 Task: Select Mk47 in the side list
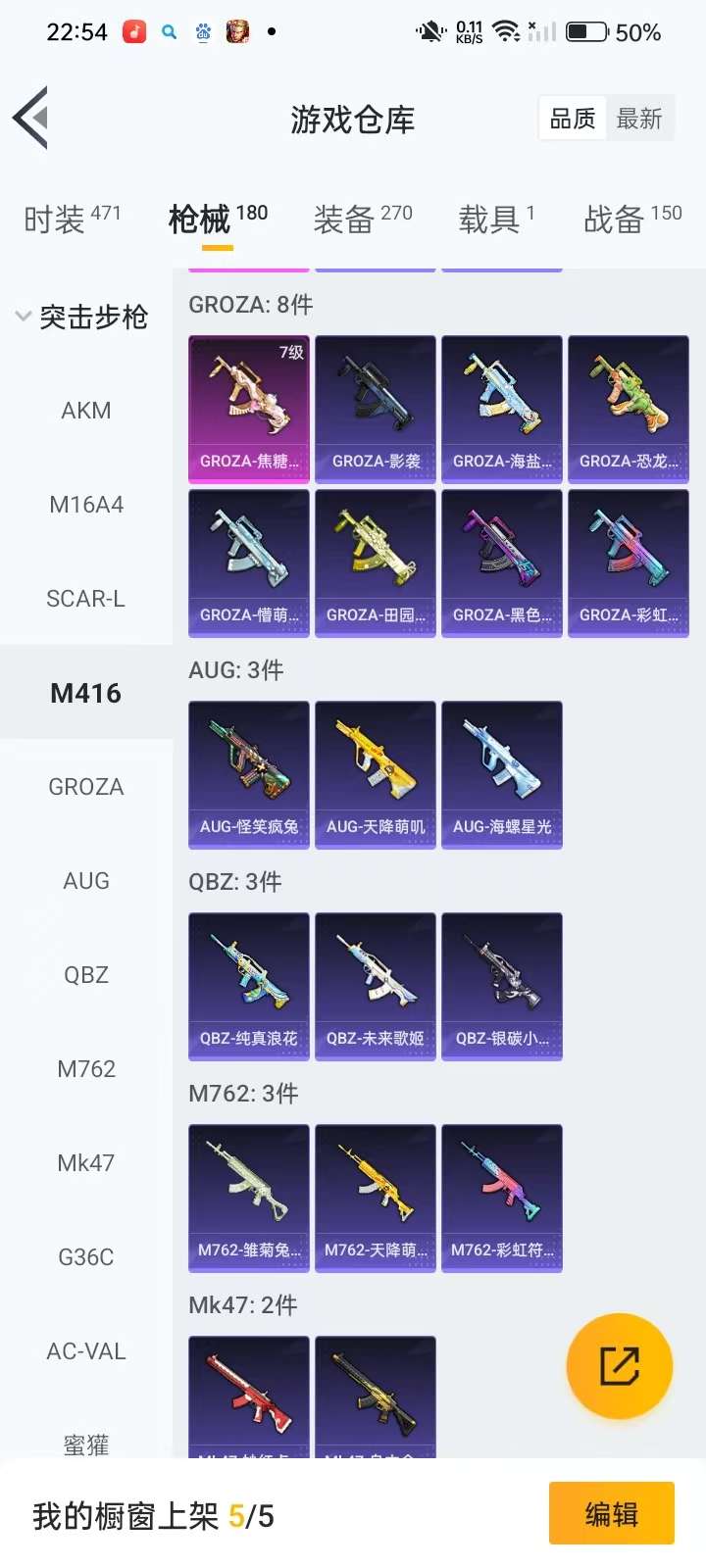86,1163
